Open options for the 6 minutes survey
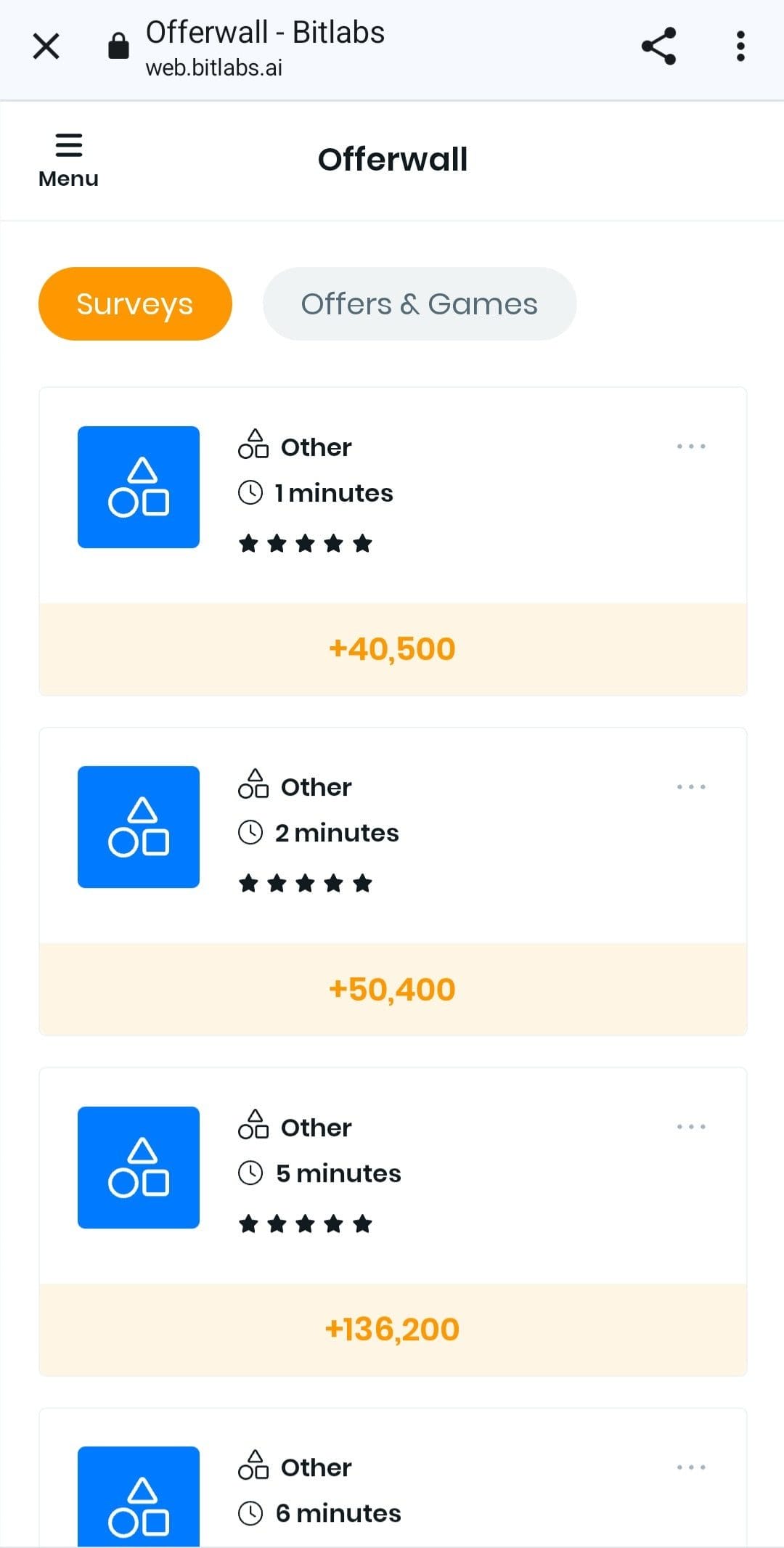The image size is (784, 1548). (x=691, y=1467)
